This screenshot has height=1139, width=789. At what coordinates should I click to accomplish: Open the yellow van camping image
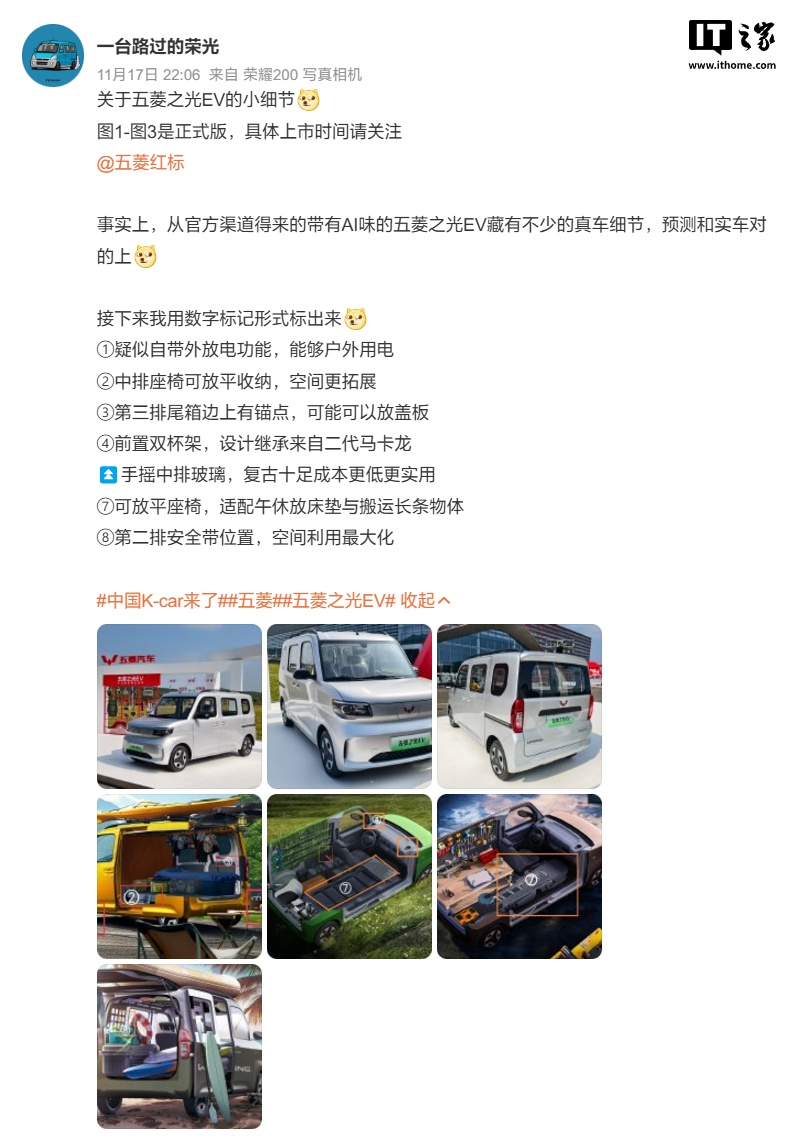click(179, 876)
